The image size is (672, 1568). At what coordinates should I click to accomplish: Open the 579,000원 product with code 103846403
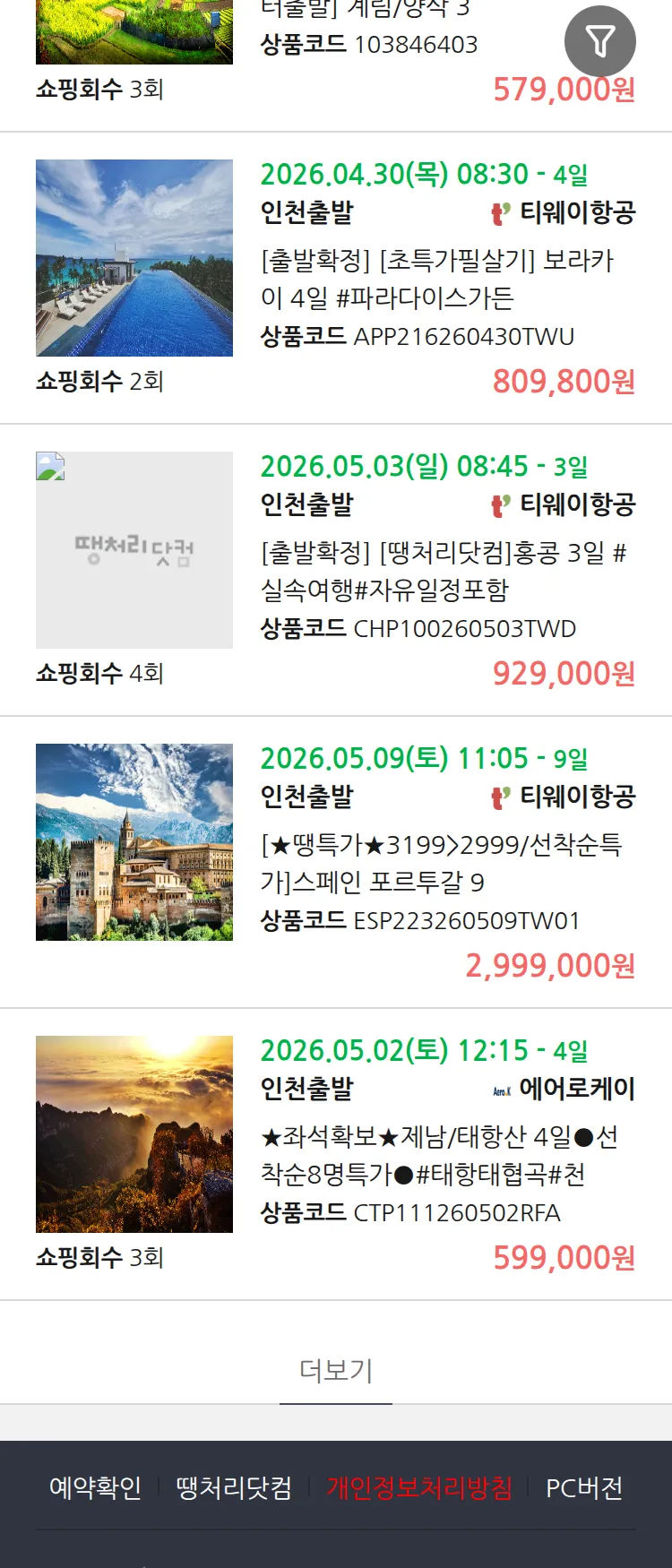pos(367,45)
